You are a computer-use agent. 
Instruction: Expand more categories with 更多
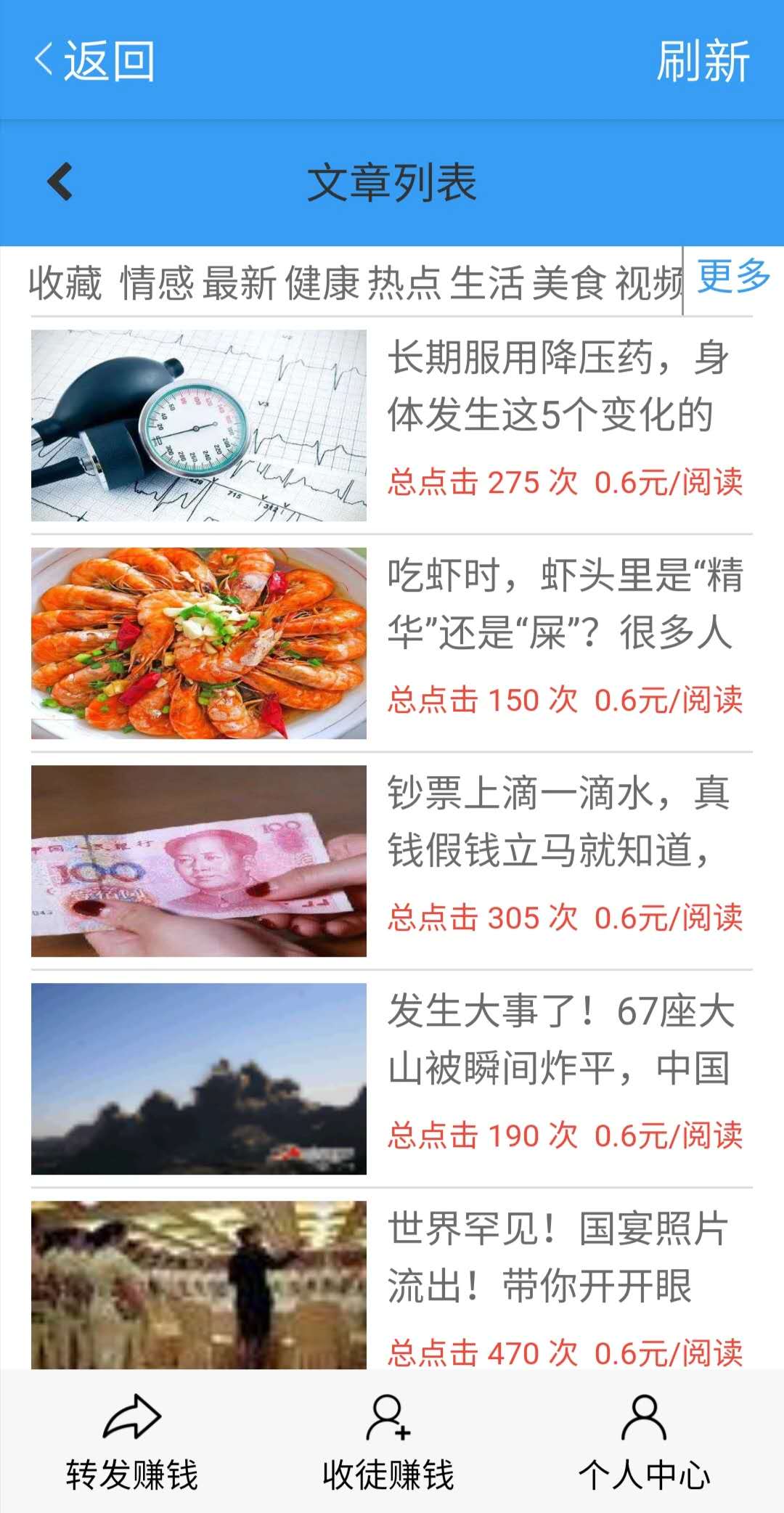tap(734, 277)
